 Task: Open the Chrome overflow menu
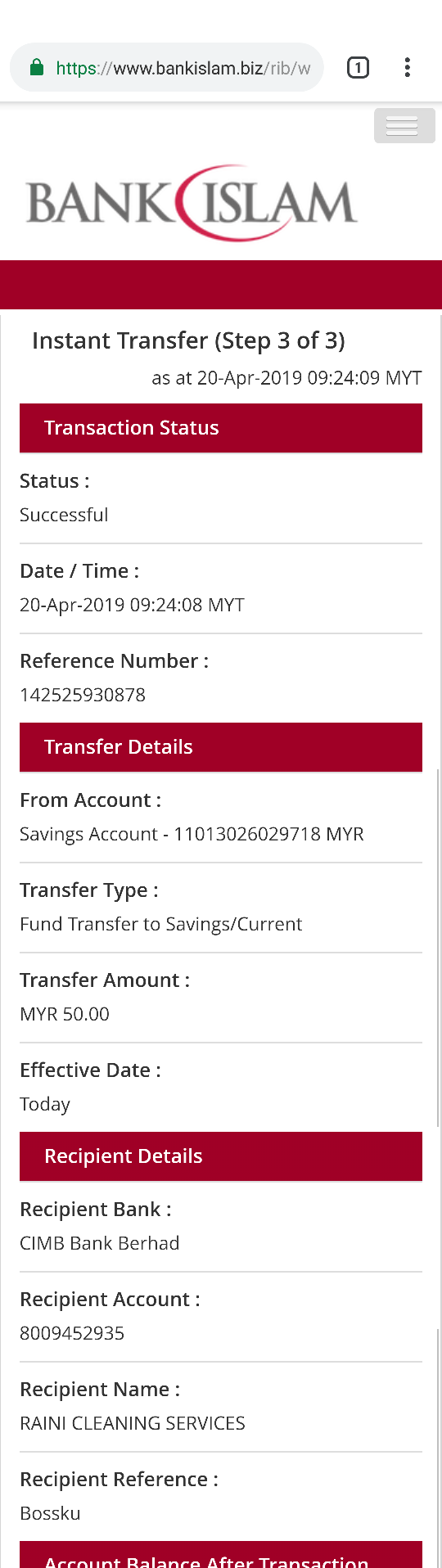tap(407, 68)
